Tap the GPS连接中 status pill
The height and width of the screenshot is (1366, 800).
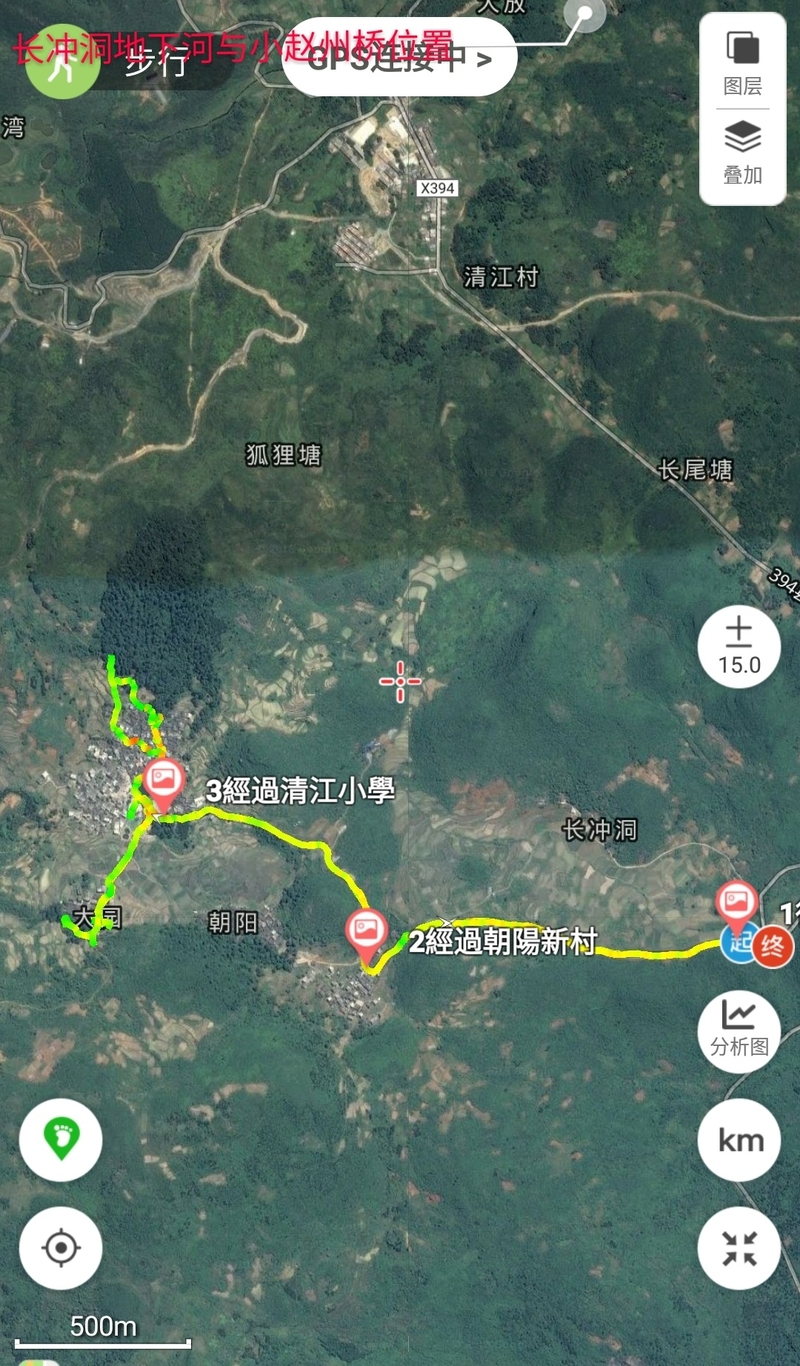click(399, 59)
